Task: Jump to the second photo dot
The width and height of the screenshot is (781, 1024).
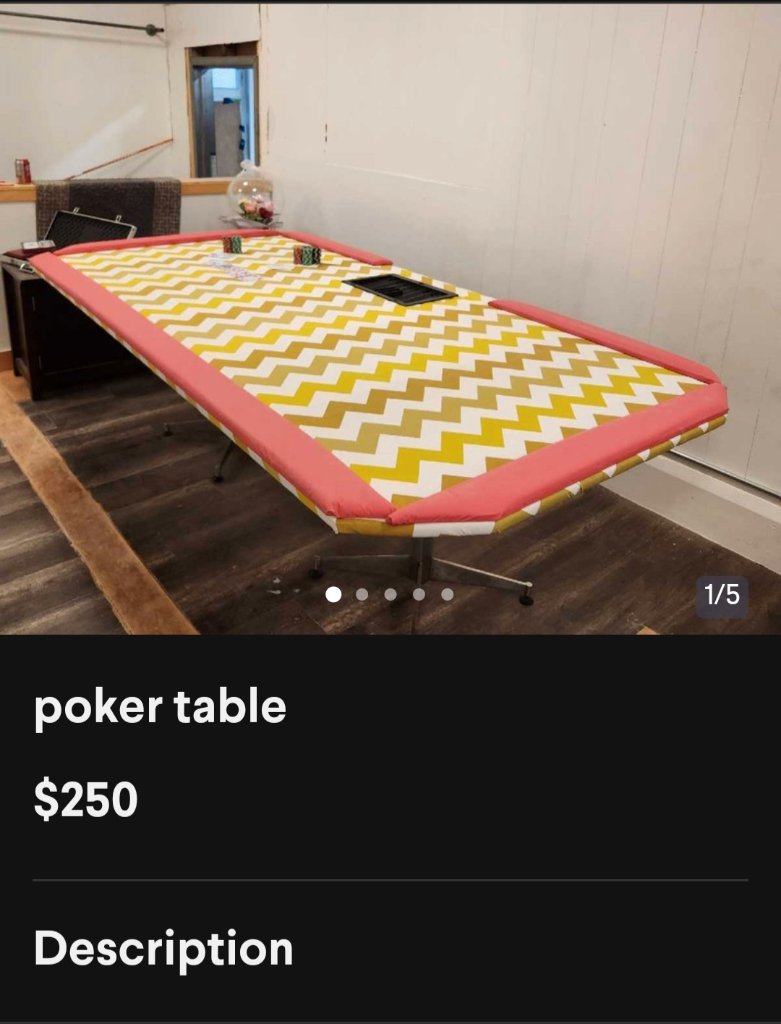Action: [362, 594]
